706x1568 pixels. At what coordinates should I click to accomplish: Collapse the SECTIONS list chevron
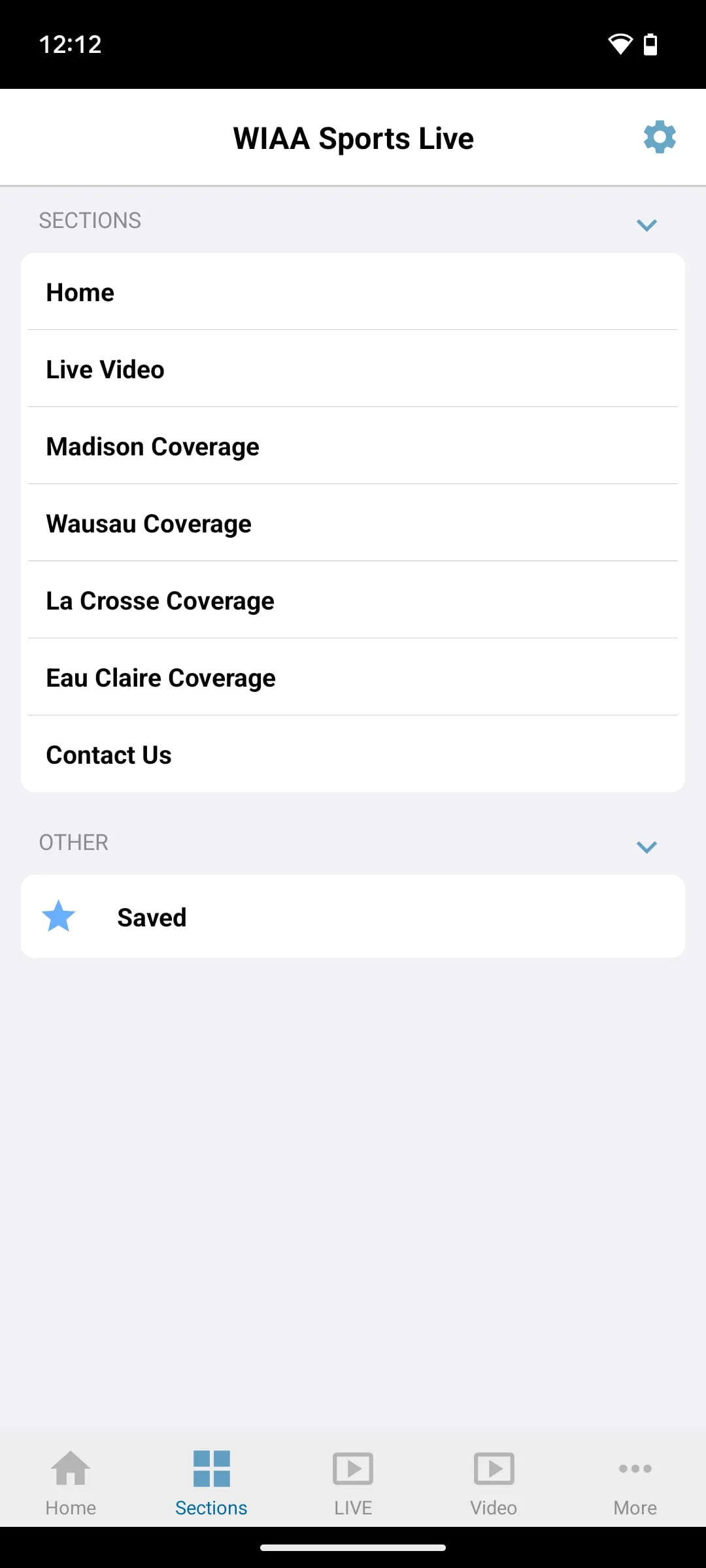(x=646, y=225)
